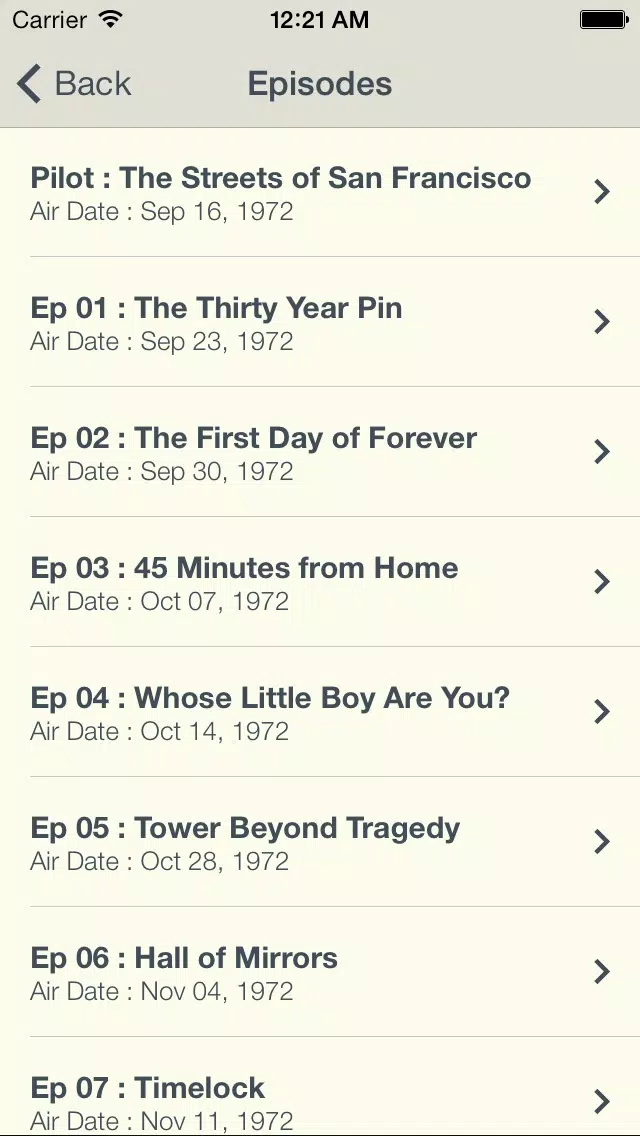
Task: Select Ep 02 The First Day of Forever
Action: pos(320,451)
